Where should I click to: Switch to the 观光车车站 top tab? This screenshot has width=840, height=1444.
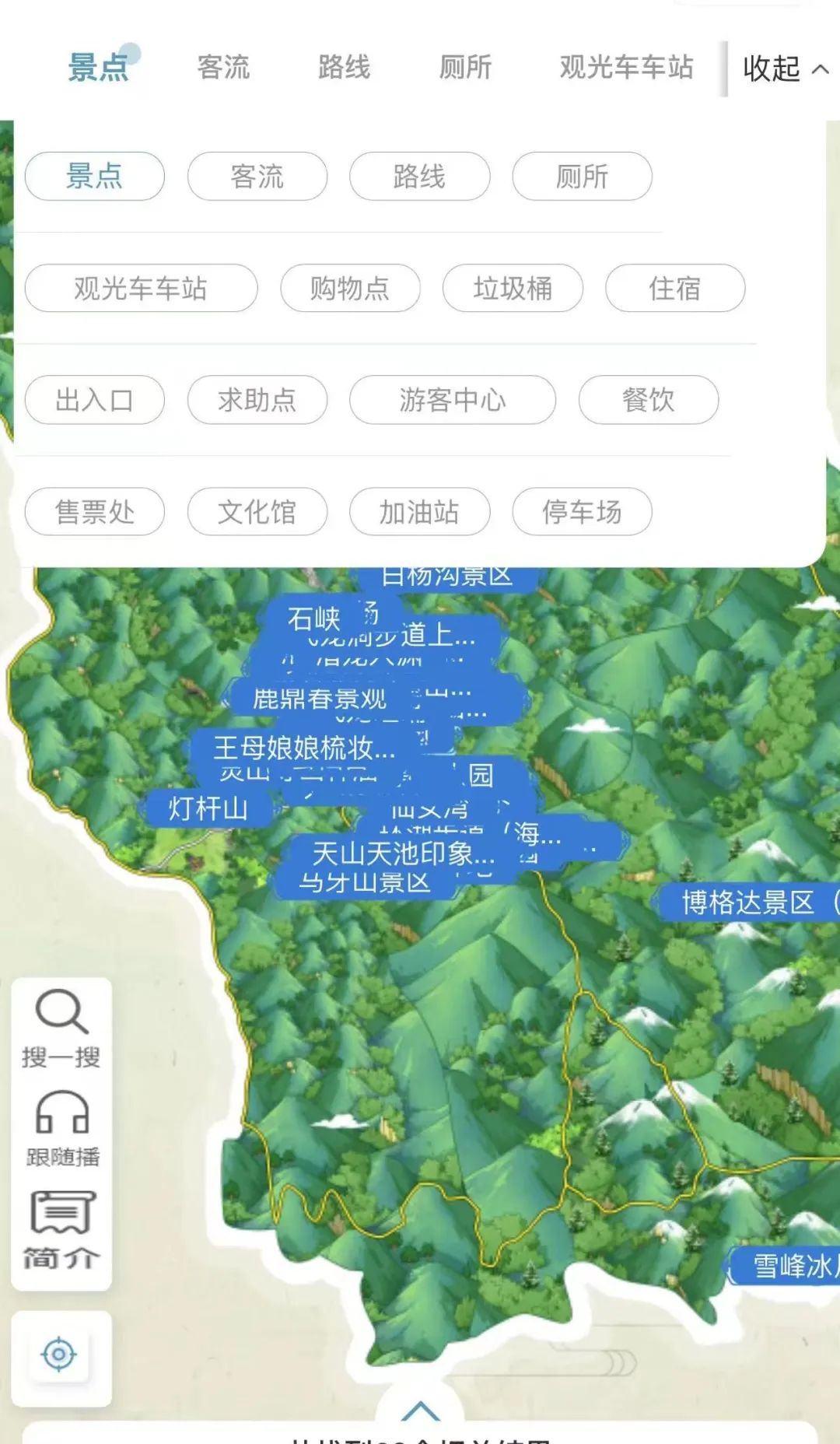[x=626, y=68]
